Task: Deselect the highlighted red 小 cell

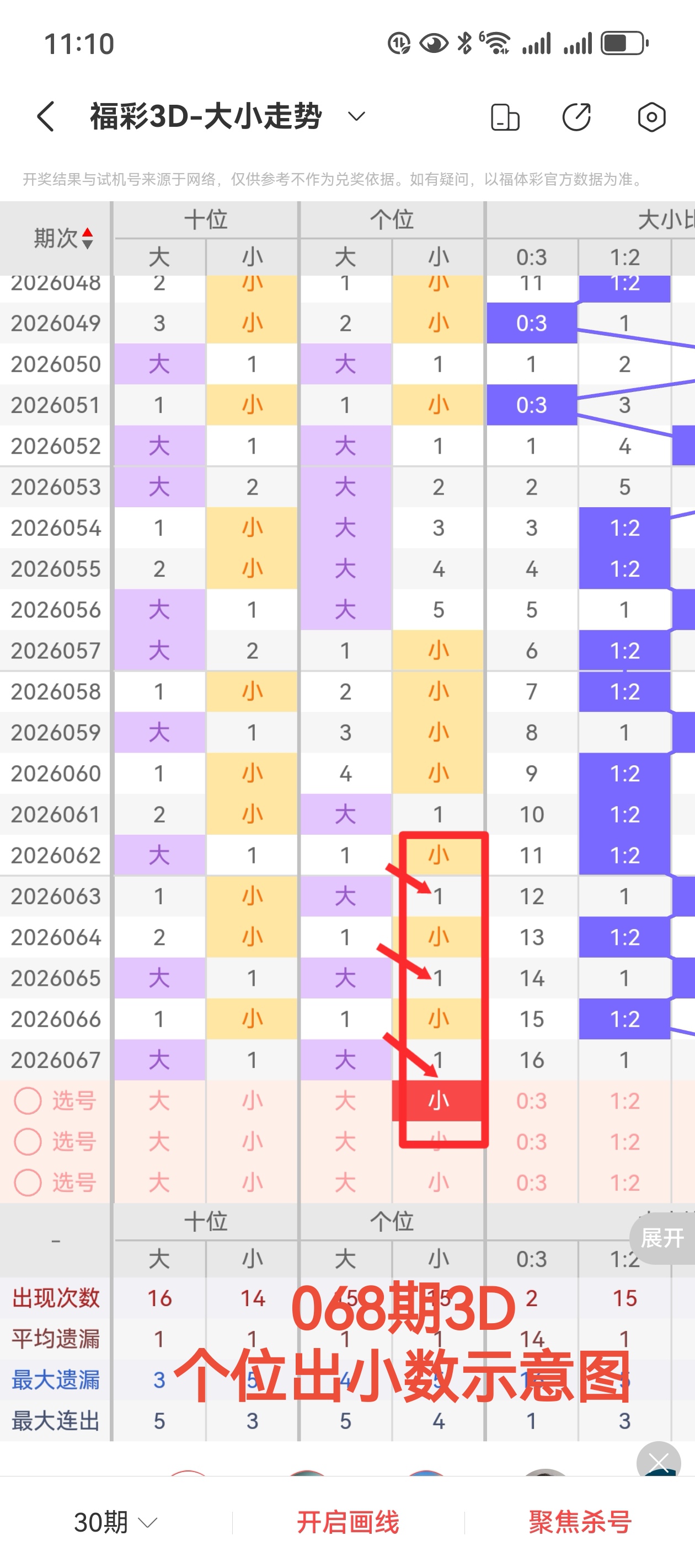Action: [438, 1100]
